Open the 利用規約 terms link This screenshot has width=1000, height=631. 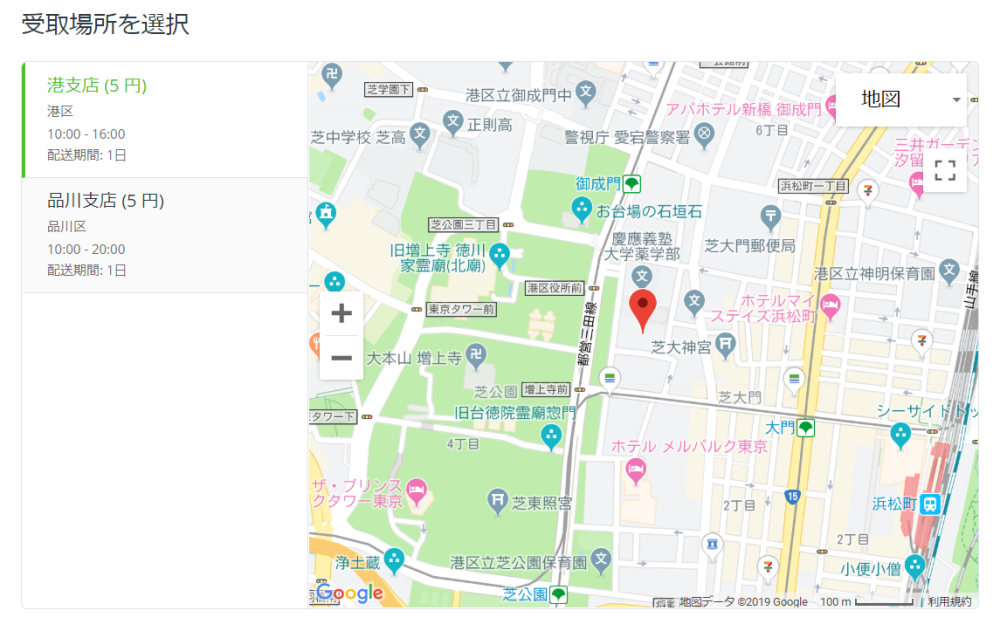[949, 602]
